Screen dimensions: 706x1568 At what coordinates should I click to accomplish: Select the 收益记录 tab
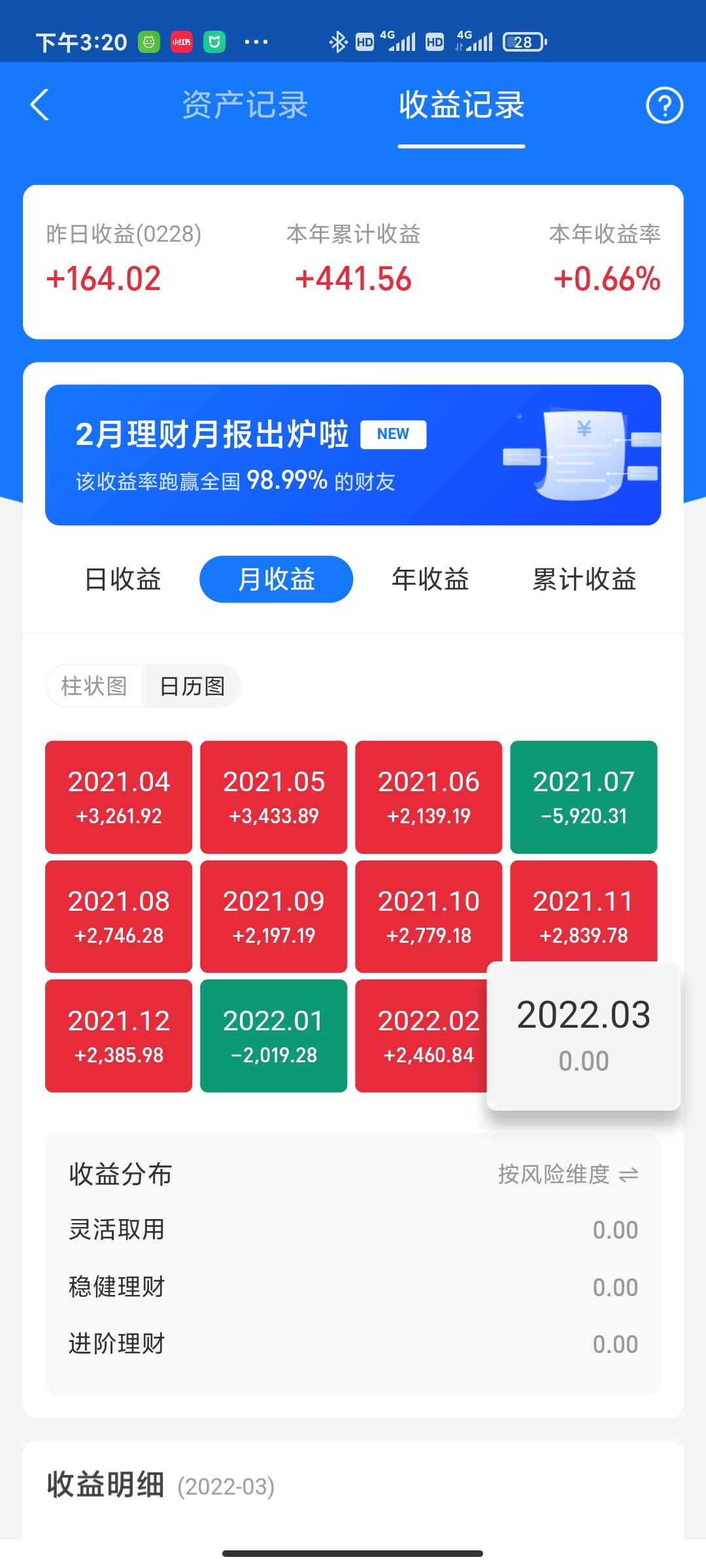462,105
